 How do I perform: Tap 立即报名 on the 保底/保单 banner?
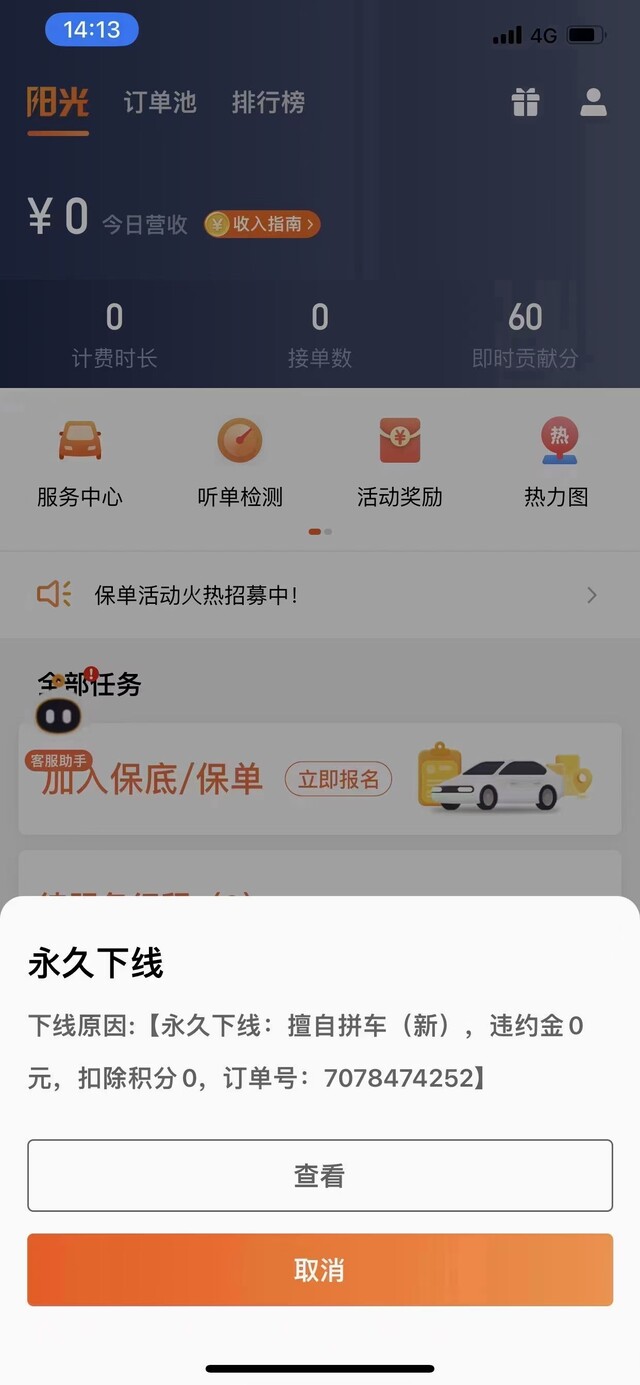click(338, 779)
